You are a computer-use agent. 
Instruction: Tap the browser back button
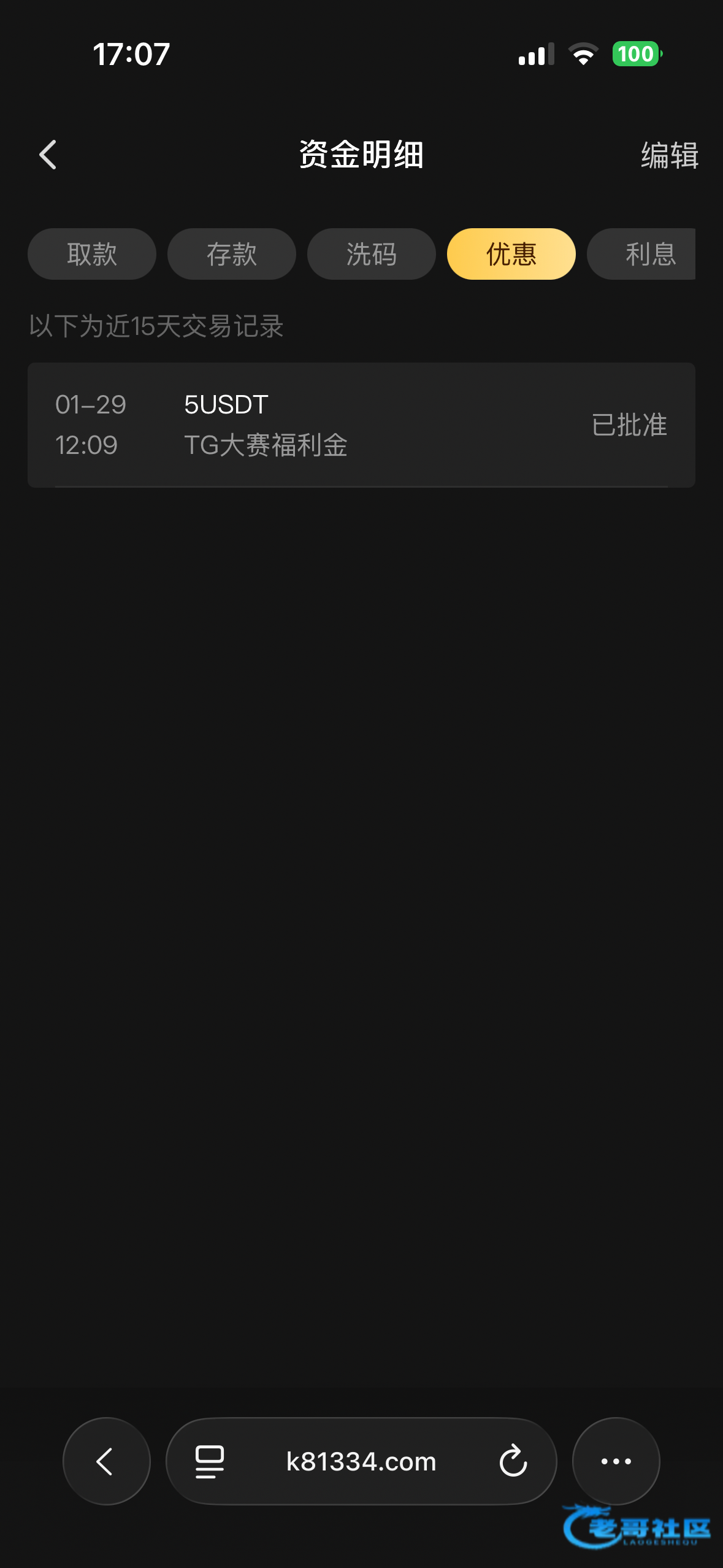coord(106,1461)
